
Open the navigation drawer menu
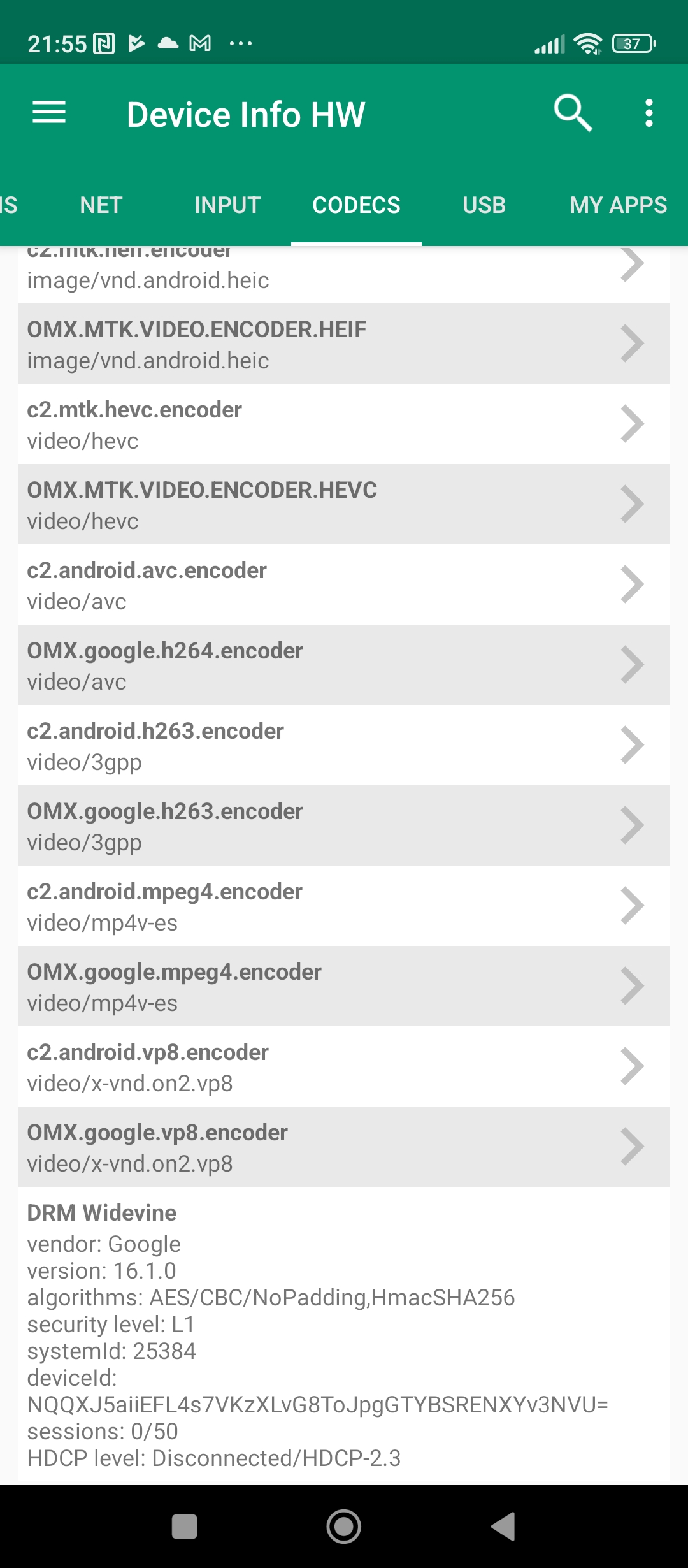pos(49,113)
